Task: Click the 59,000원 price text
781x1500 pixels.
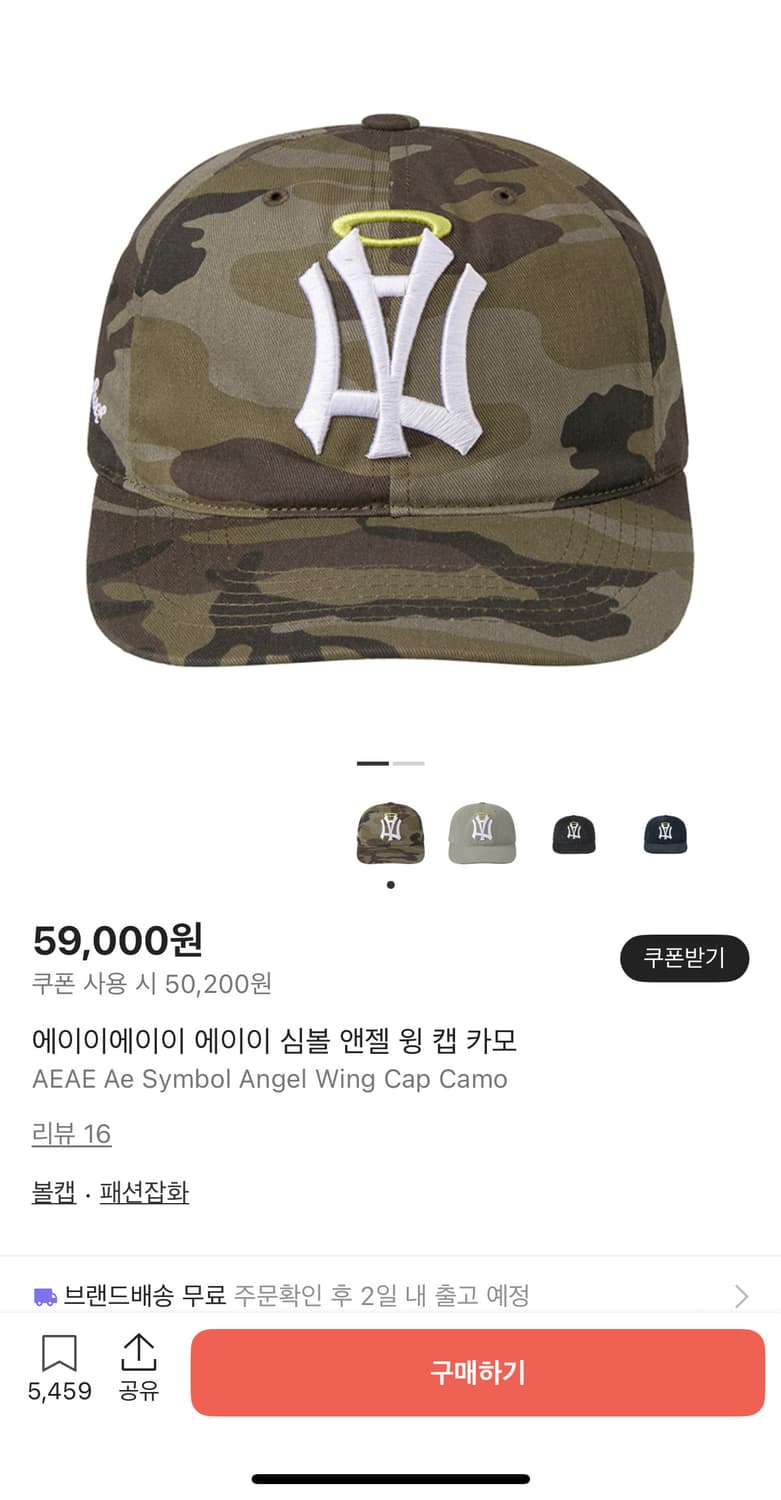Action: 117,940
